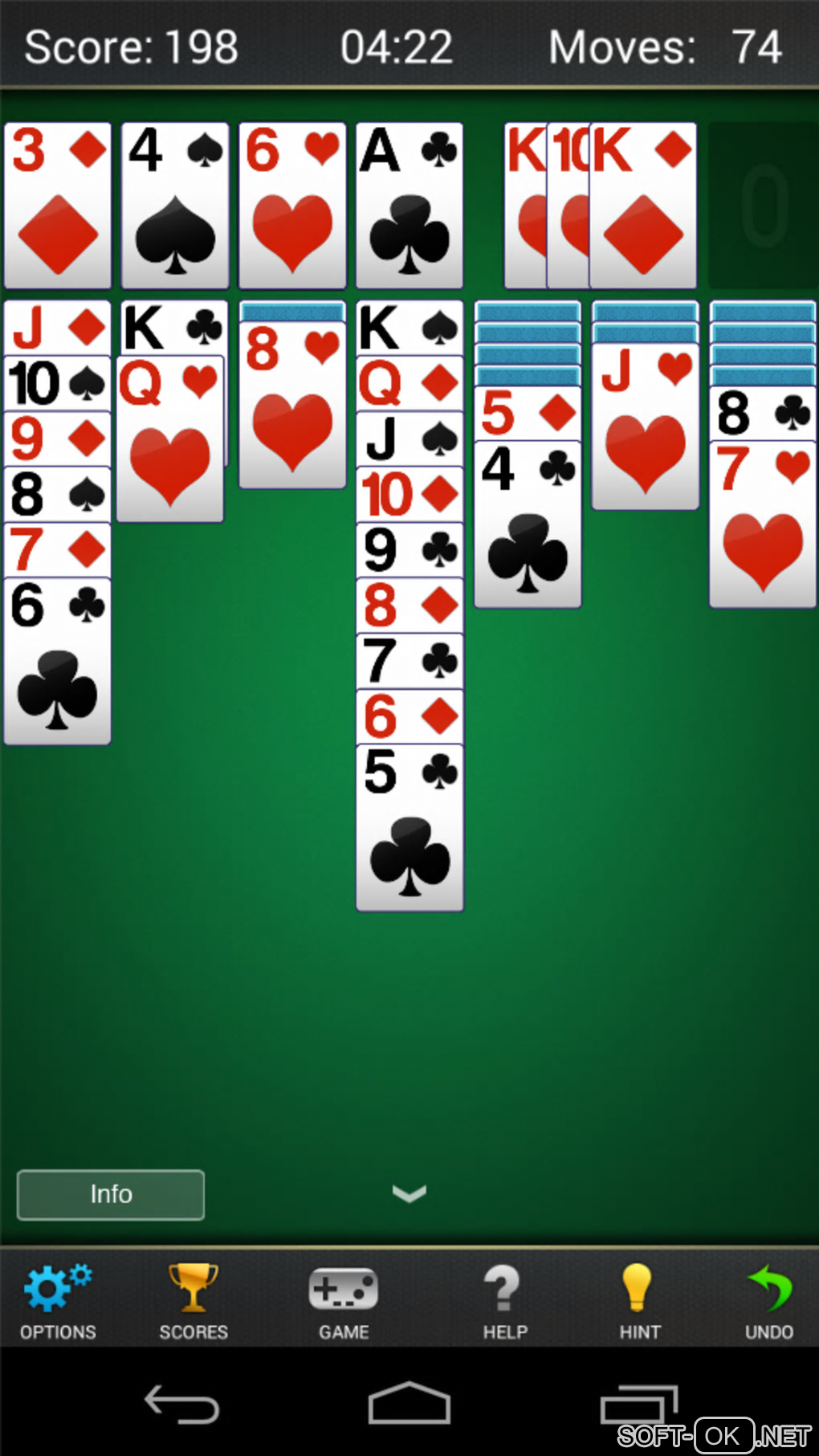Collapse the toolbar with the down chevron

pos(409,1194)
